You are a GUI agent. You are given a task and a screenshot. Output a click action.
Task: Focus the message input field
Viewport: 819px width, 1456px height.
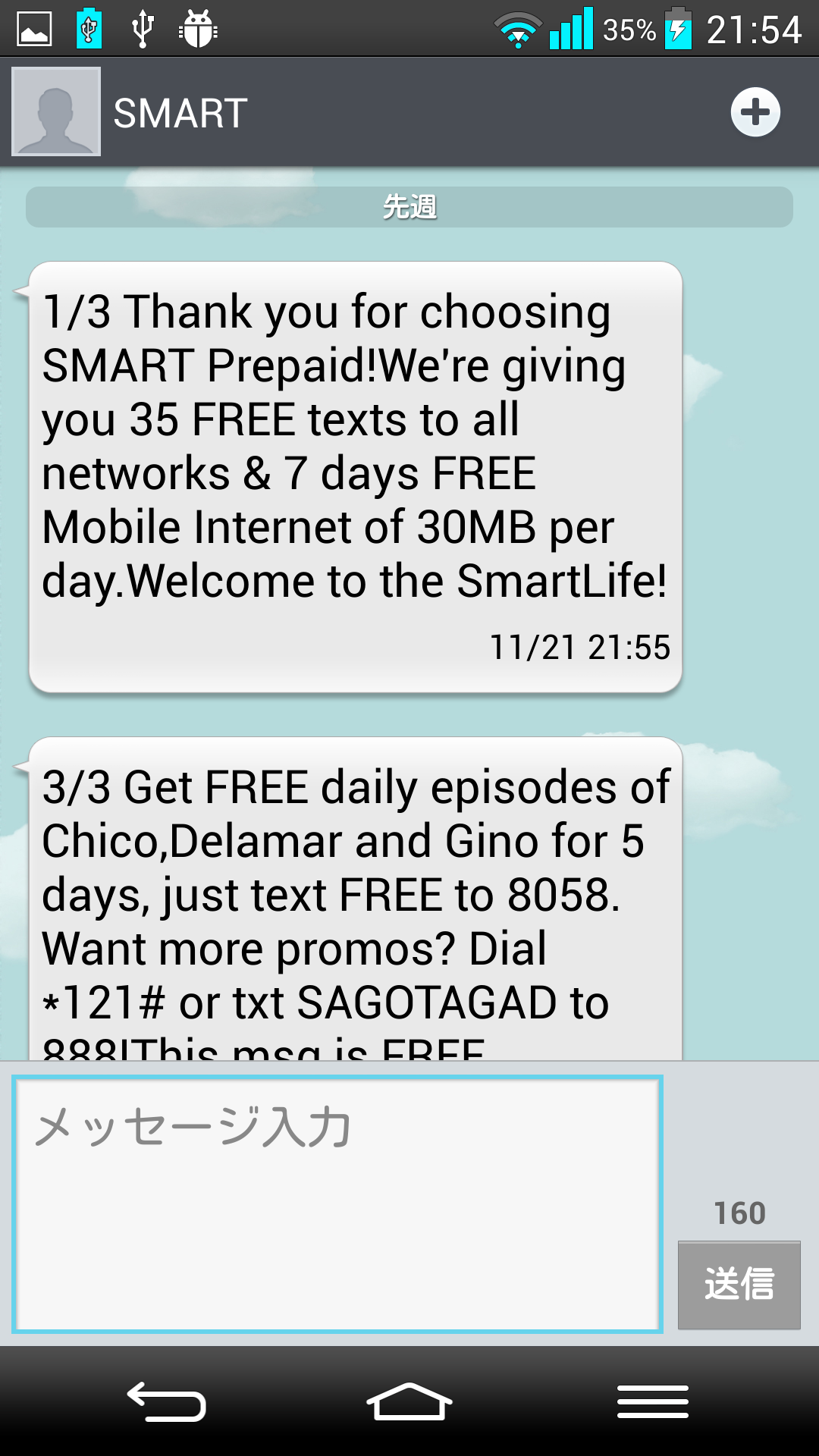click(x=337, y=1204)
